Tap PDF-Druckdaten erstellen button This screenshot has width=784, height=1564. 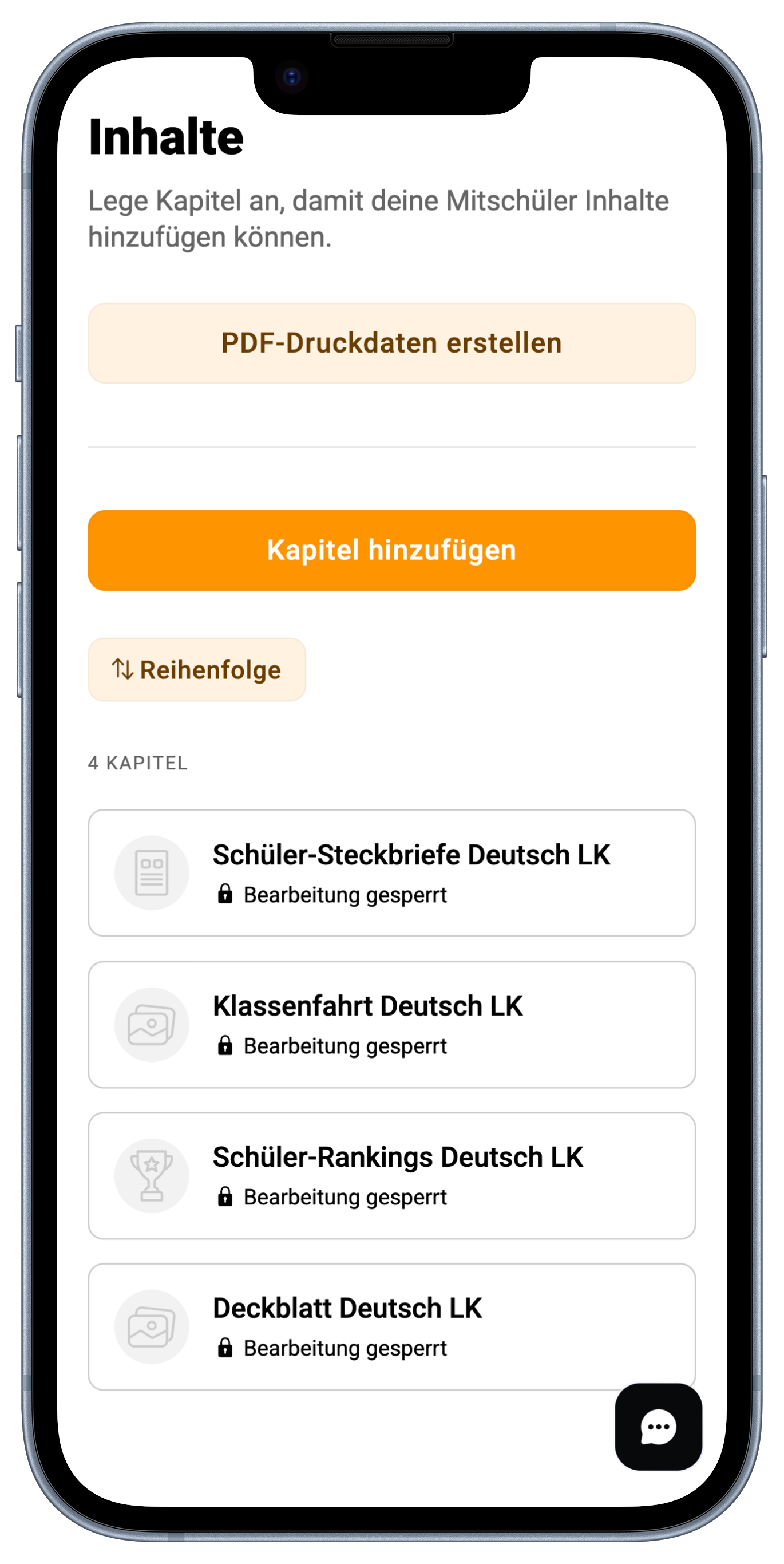tap(391, 343)
